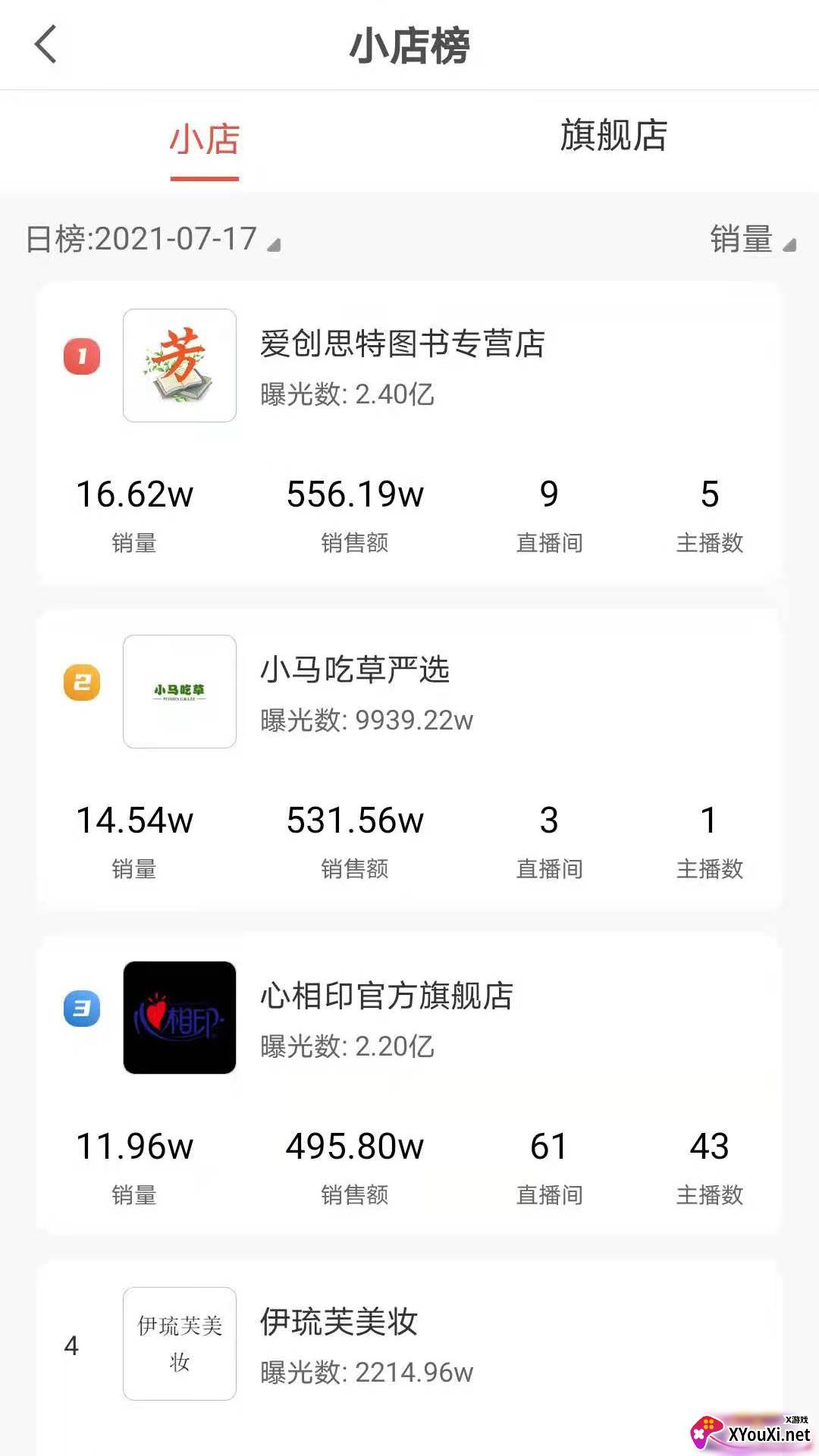Open the 日榜 date selector dropdown
This screenshot has width=819, height=1456.
pos(152,239)
